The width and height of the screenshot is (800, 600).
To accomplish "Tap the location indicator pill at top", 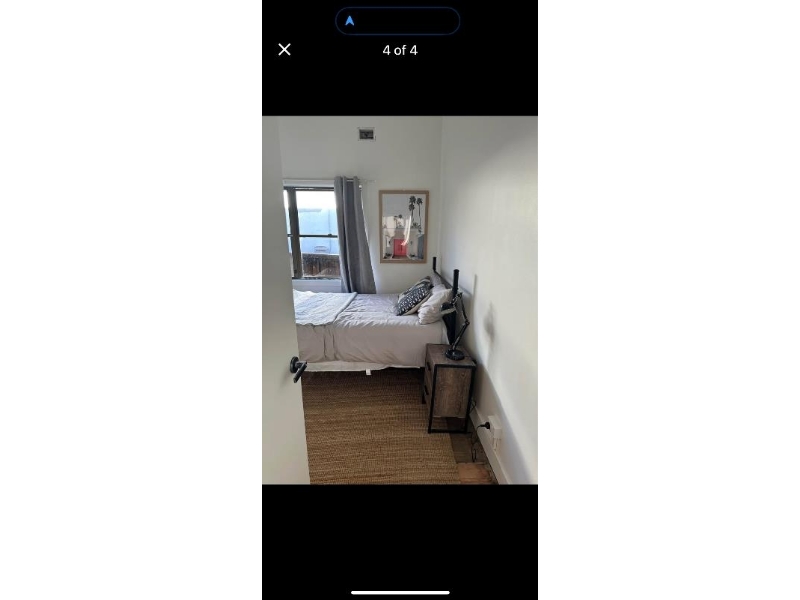I will (398, 21).
